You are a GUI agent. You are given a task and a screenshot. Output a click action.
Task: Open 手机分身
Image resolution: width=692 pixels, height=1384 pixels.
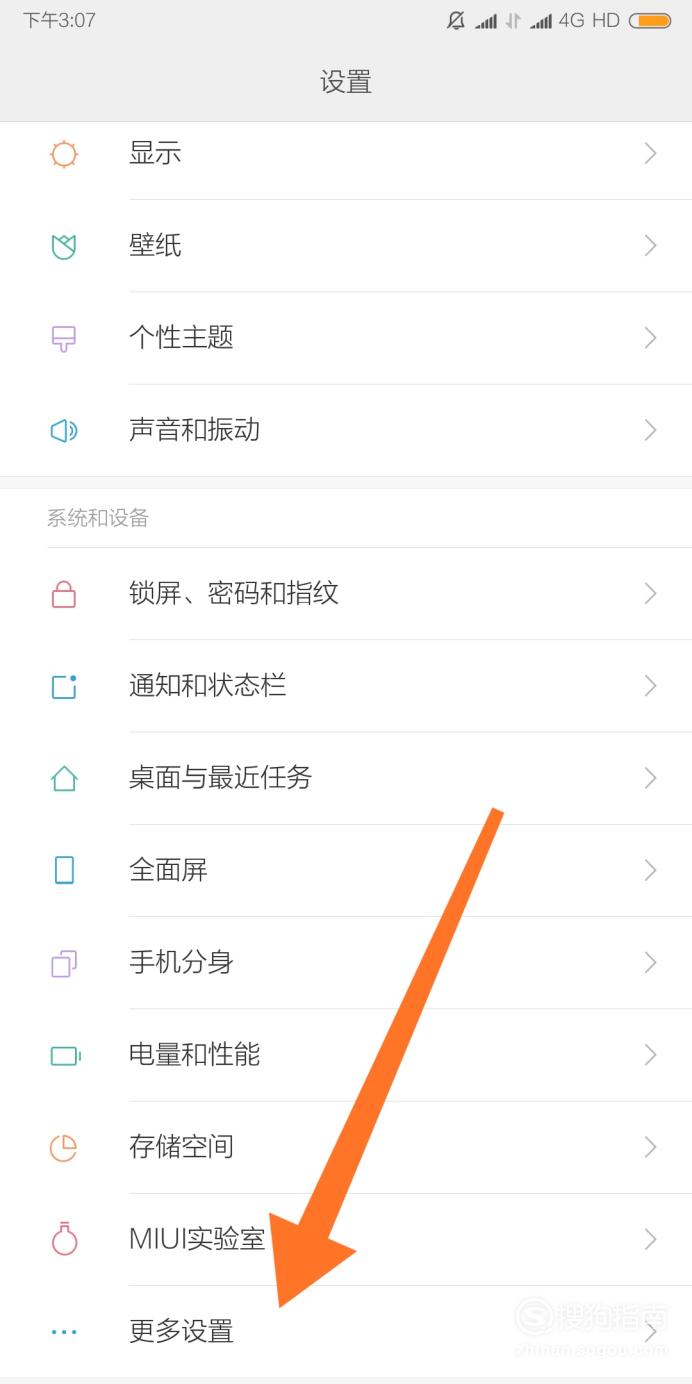tap(346, 963)
